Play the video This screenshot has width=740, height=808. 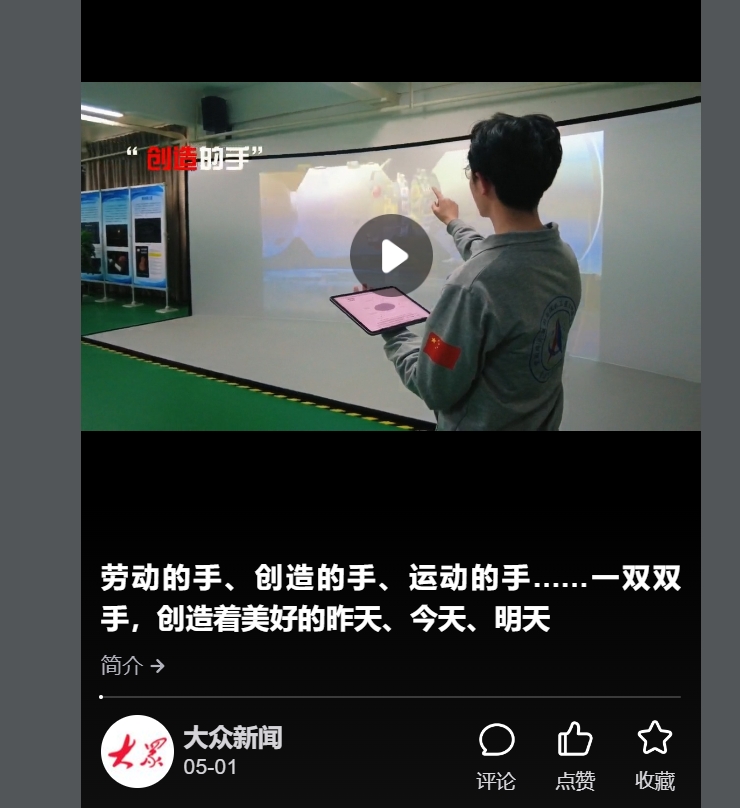391,256
